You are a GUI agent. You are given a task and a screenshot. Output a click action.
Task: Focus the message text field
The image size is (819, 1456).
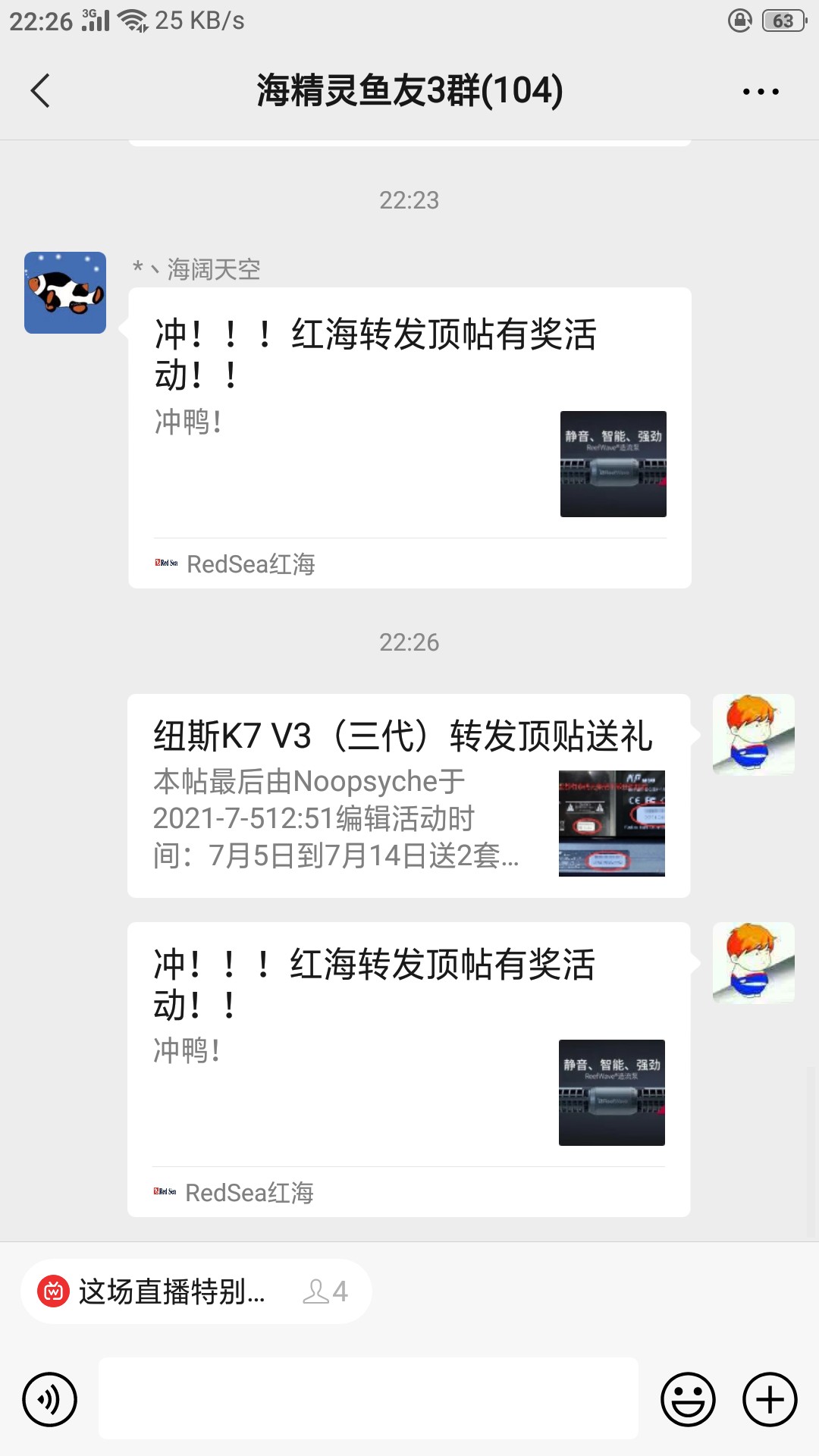pos(368,1399)
